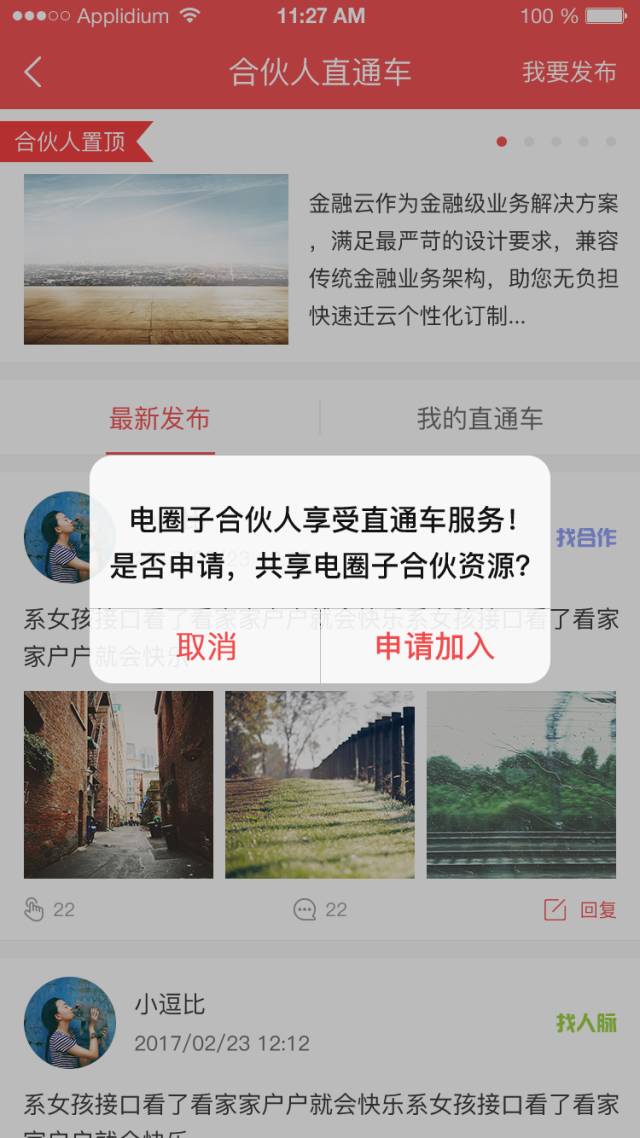
Task: Open 我要发布 to publish a post
Action: 569,72
